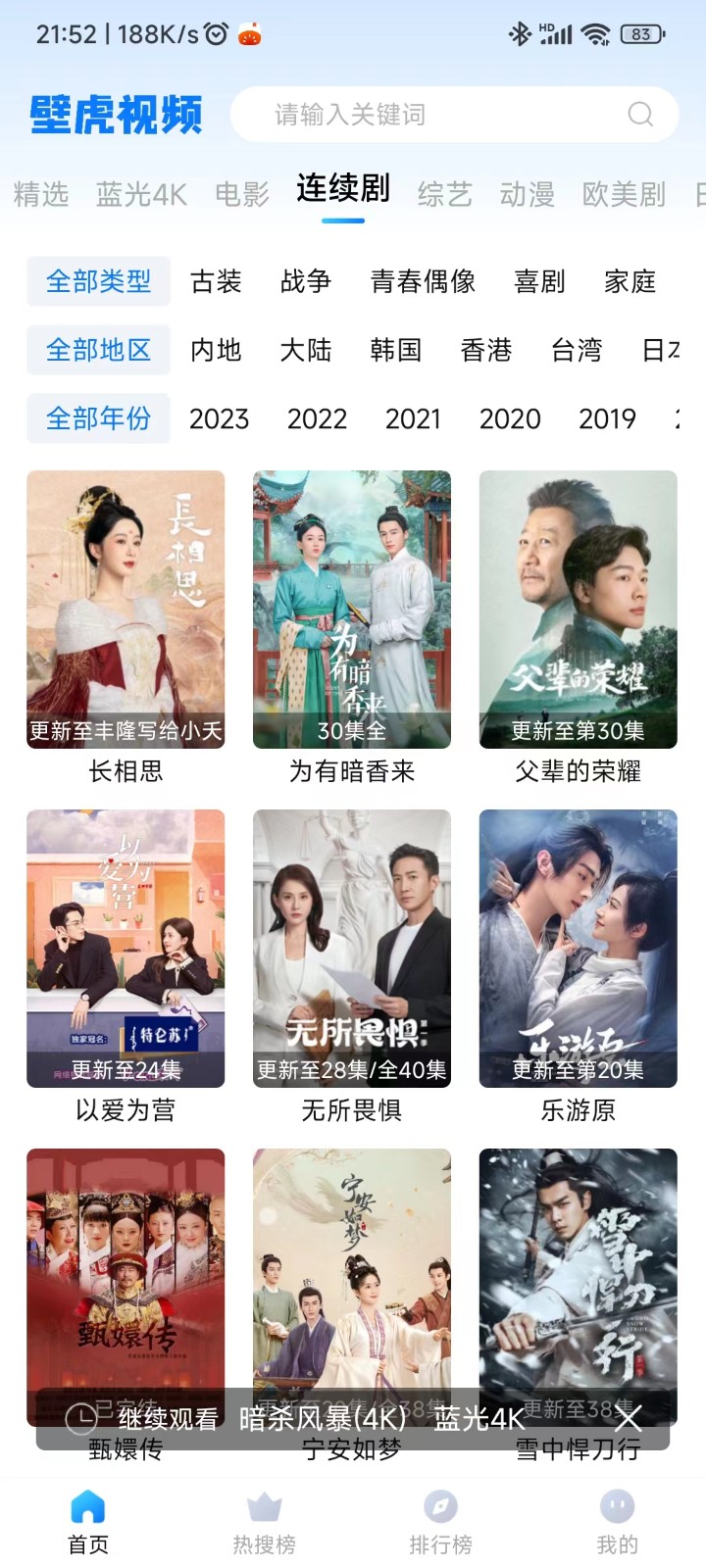Viewport: 706px width, 1568px height.
Task: Select the 全部年份 filter
Action: 98,419
